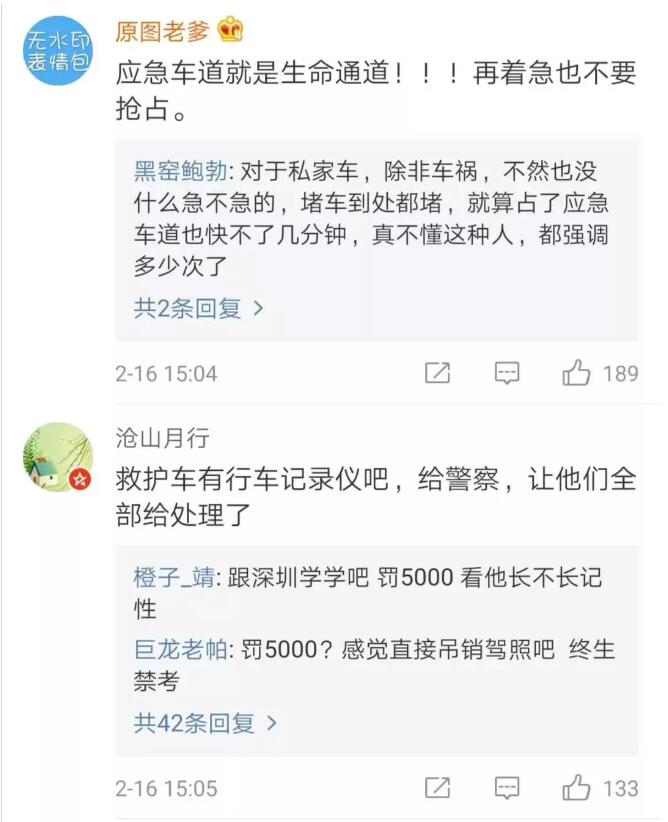
Task: Open username 沧山月行
Action: point(162,437)
